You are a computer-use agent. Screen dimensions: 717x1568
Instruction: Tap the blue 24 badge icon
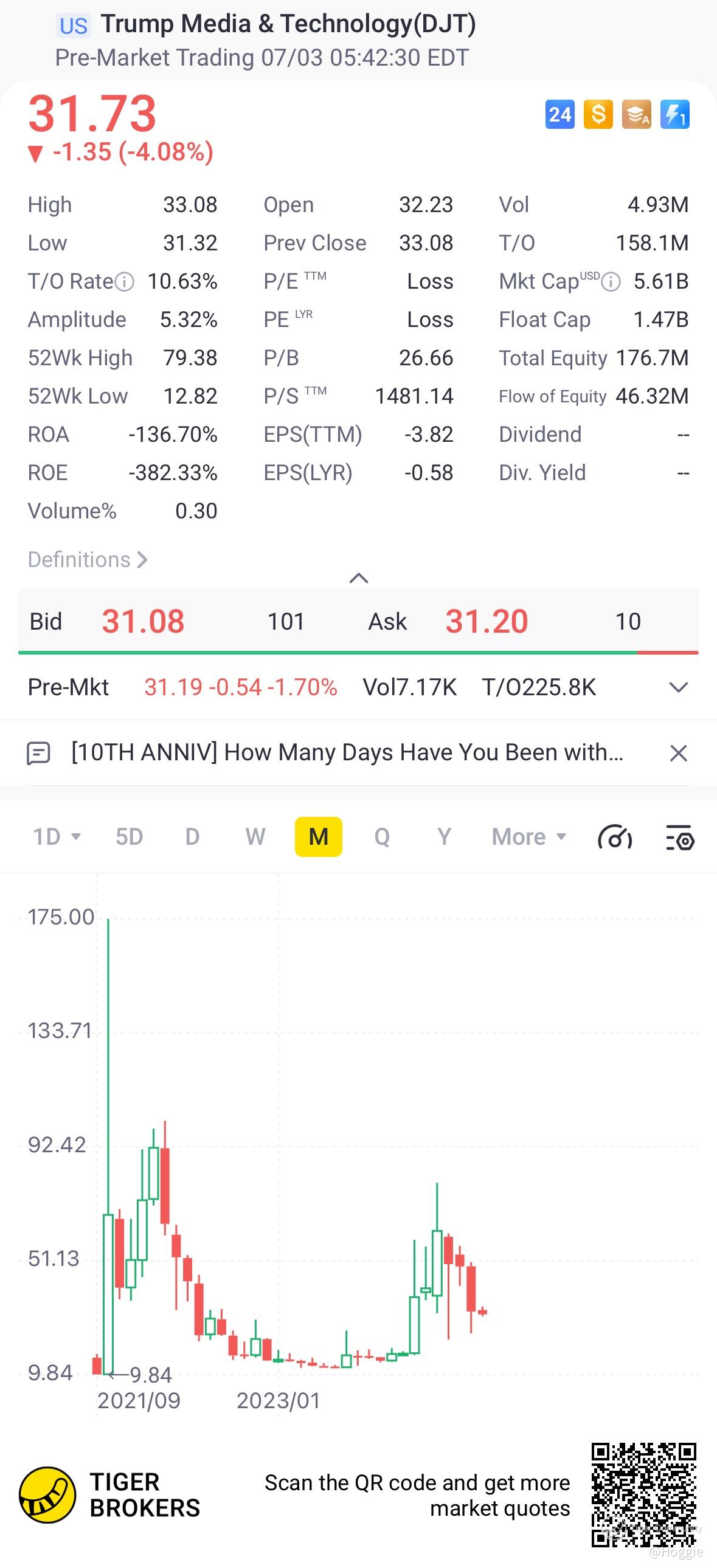[x=559, y=114]
